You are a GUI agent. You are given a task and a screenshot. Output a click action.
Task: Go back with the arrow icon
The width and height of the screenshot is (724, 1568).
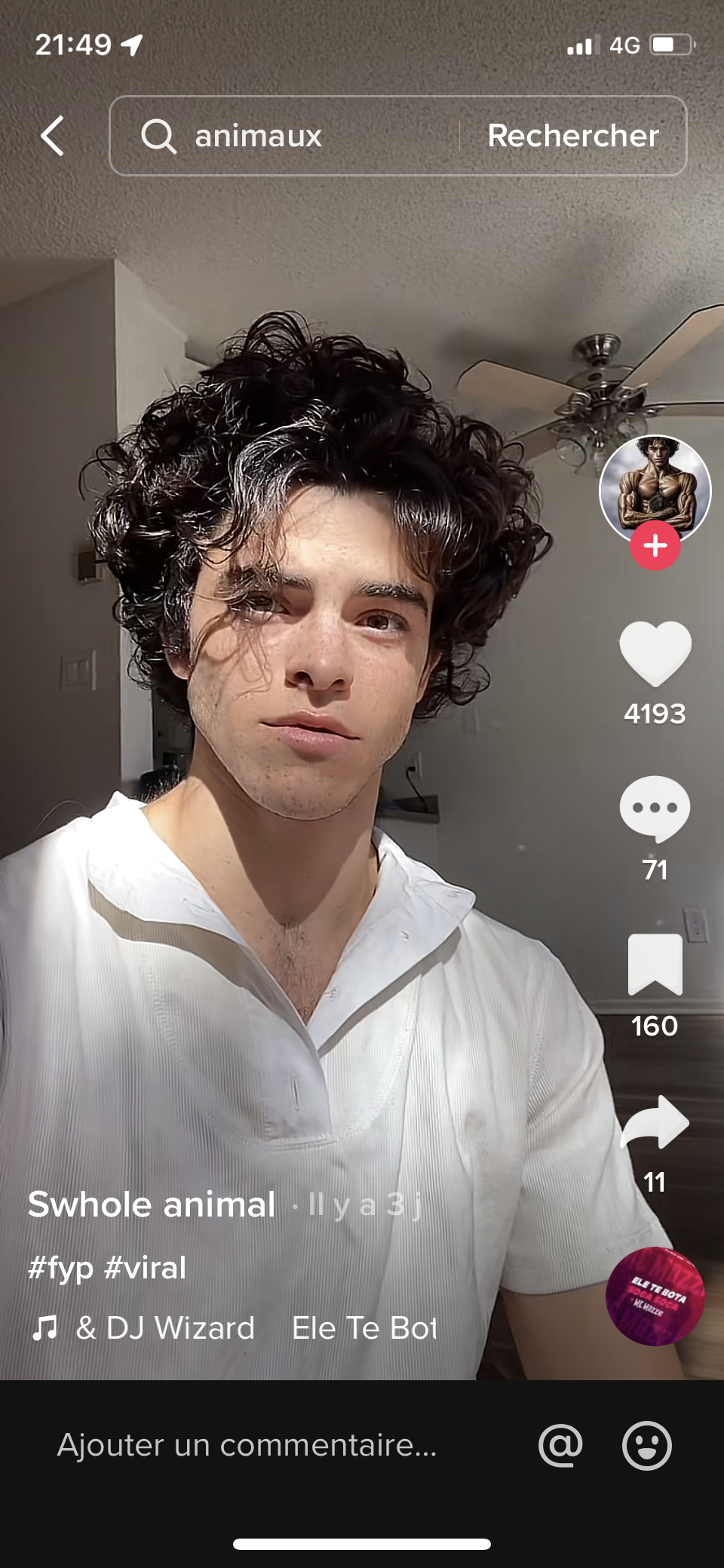coord(52,136)
